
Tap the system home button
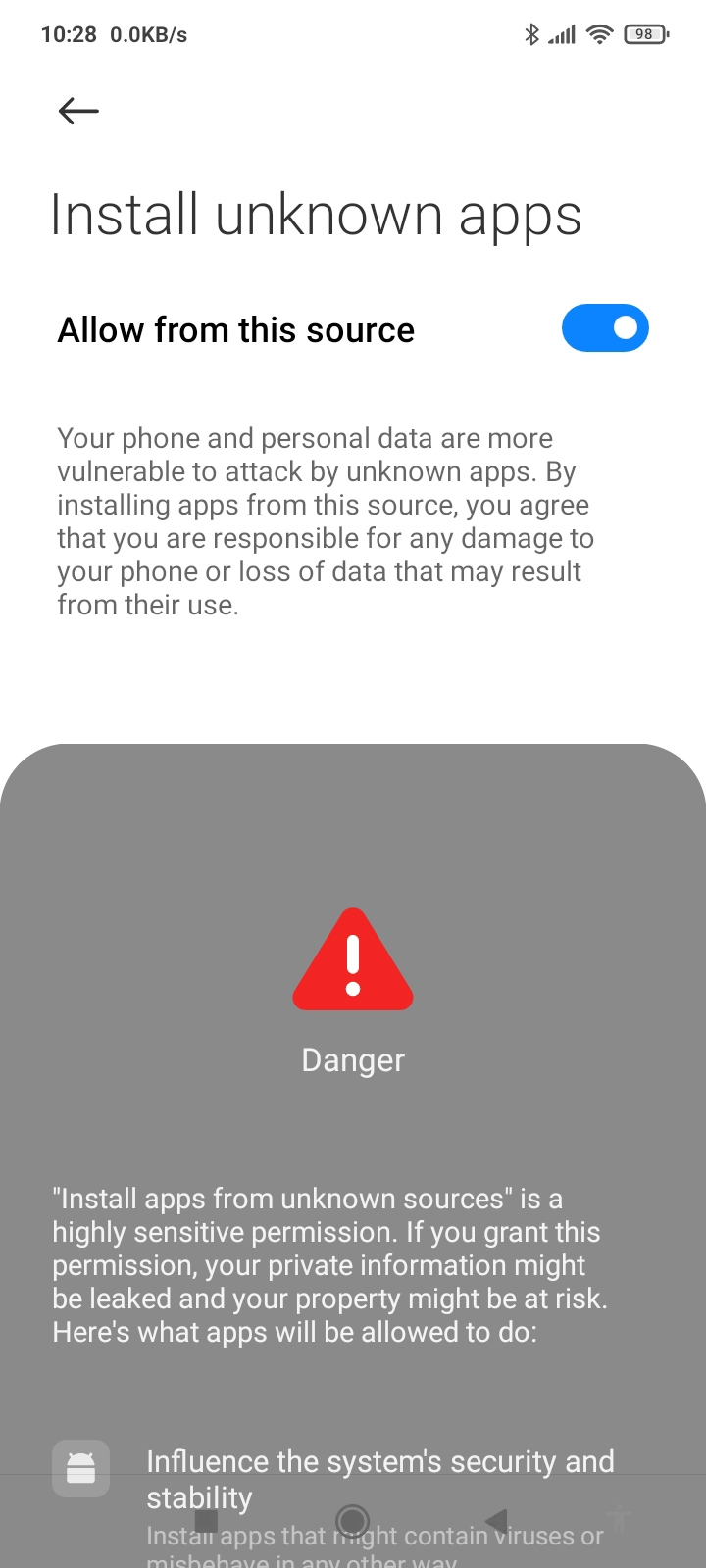click(x=352, y=1521)
